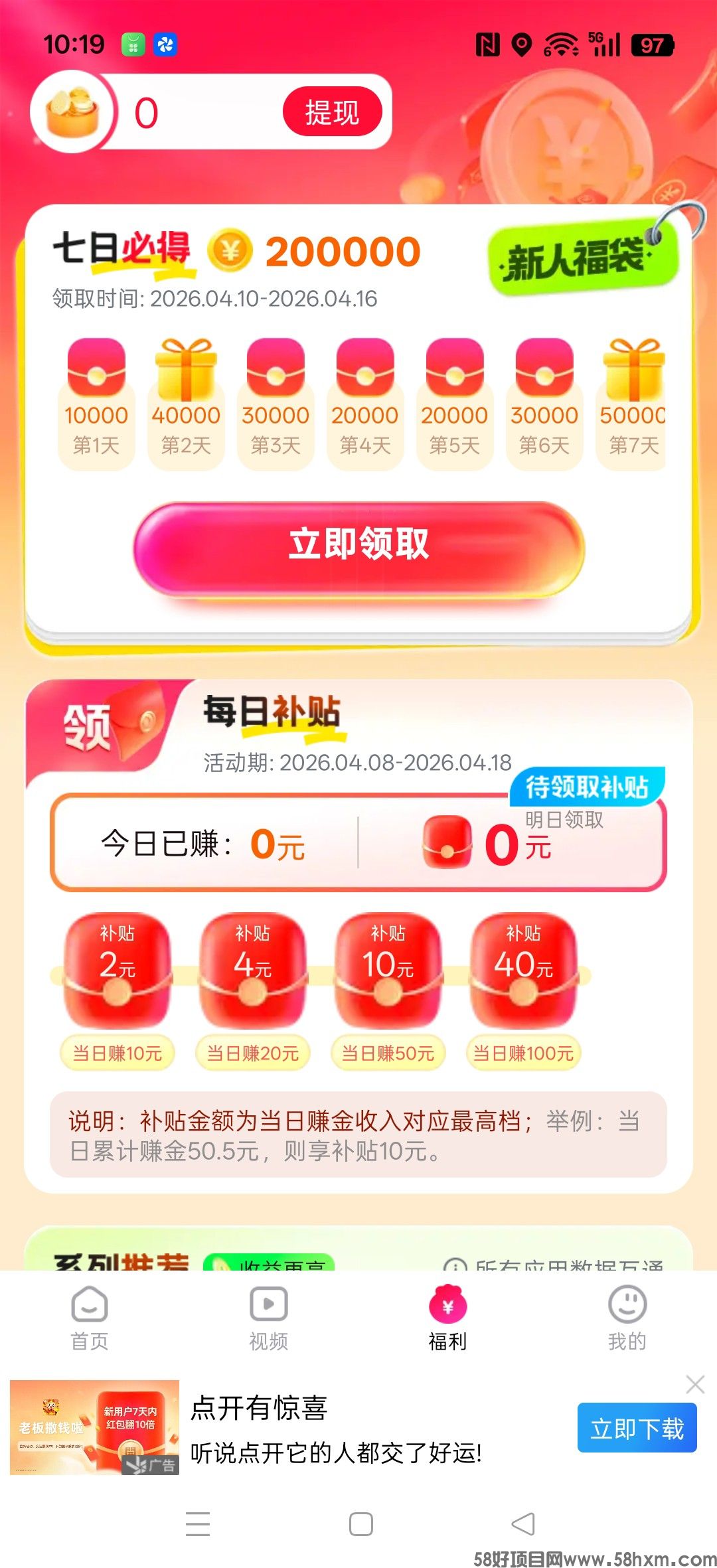Open the 我的 profile tab

(x=628, y=1318)
